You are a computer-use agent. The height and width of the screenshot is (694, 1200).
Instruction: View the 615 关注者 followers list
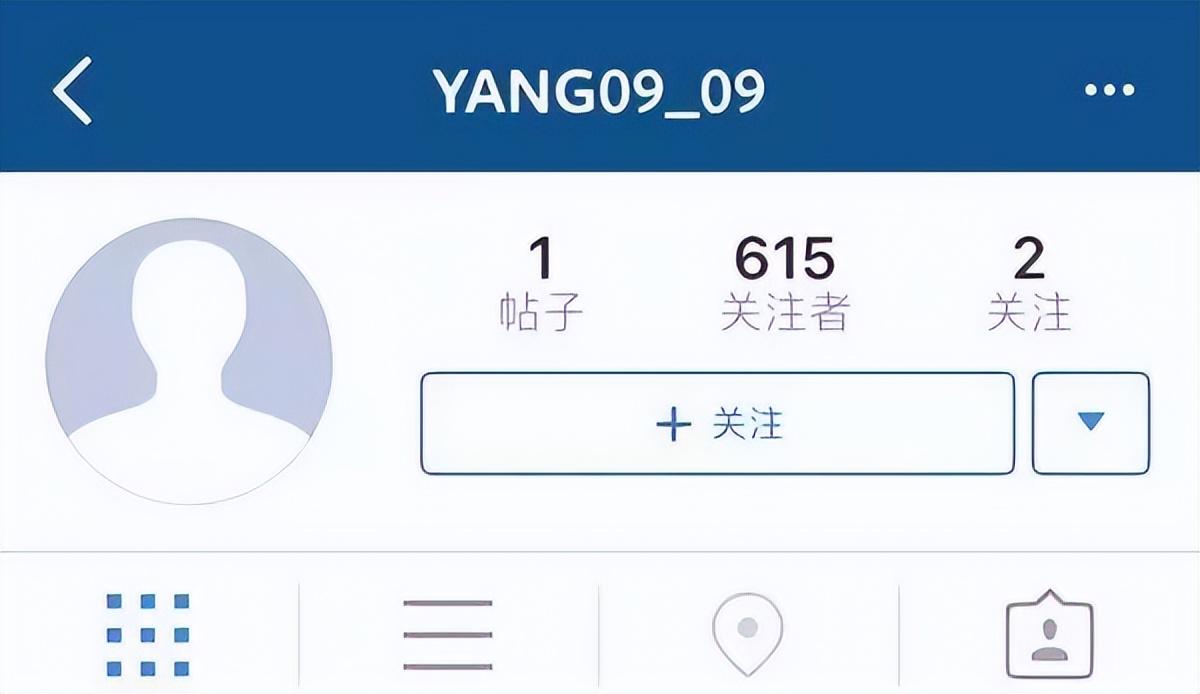784,284
